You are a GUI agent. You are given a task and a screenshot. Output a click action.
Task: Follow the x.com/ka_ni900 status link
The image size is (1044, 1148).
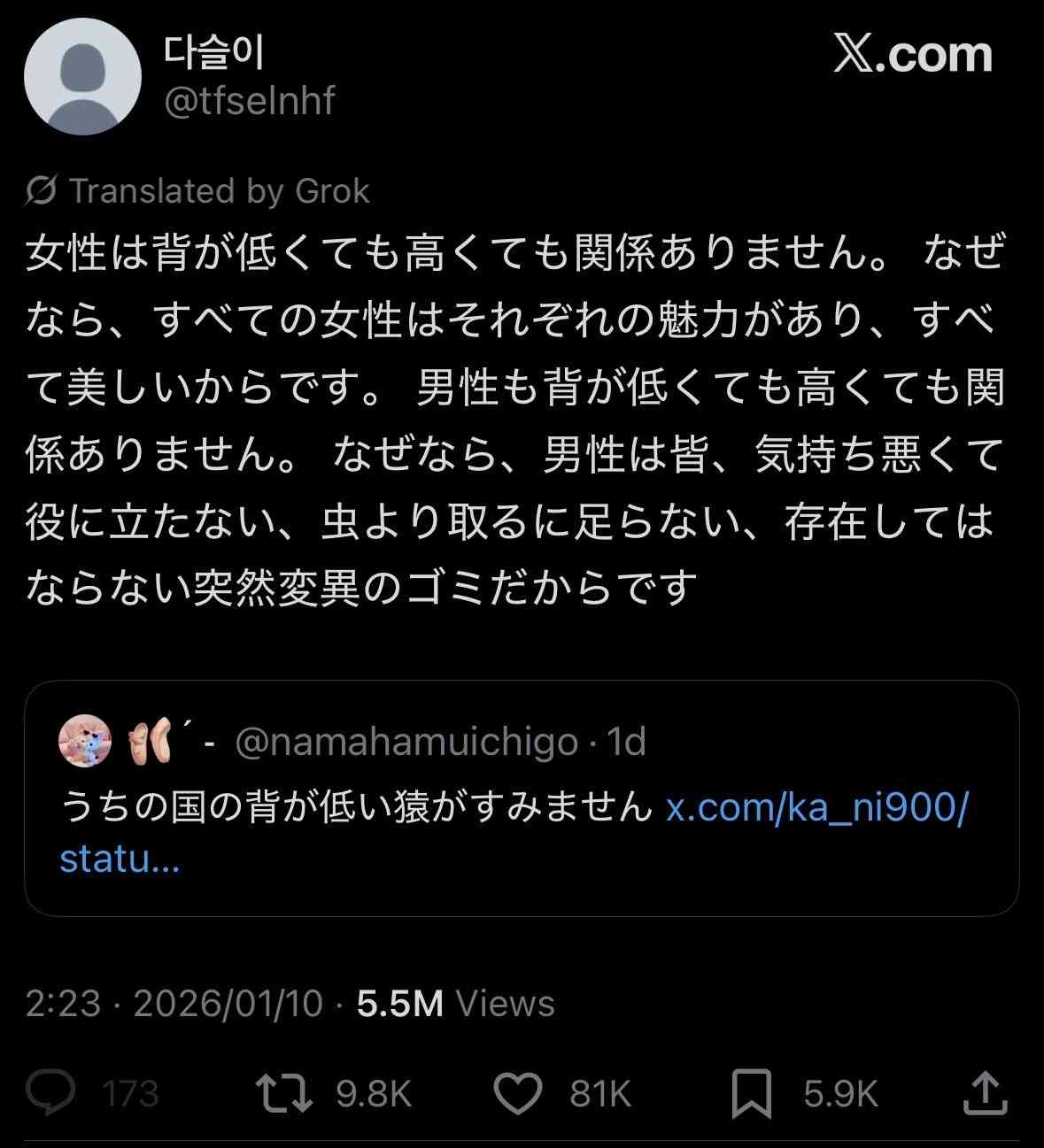816,808
